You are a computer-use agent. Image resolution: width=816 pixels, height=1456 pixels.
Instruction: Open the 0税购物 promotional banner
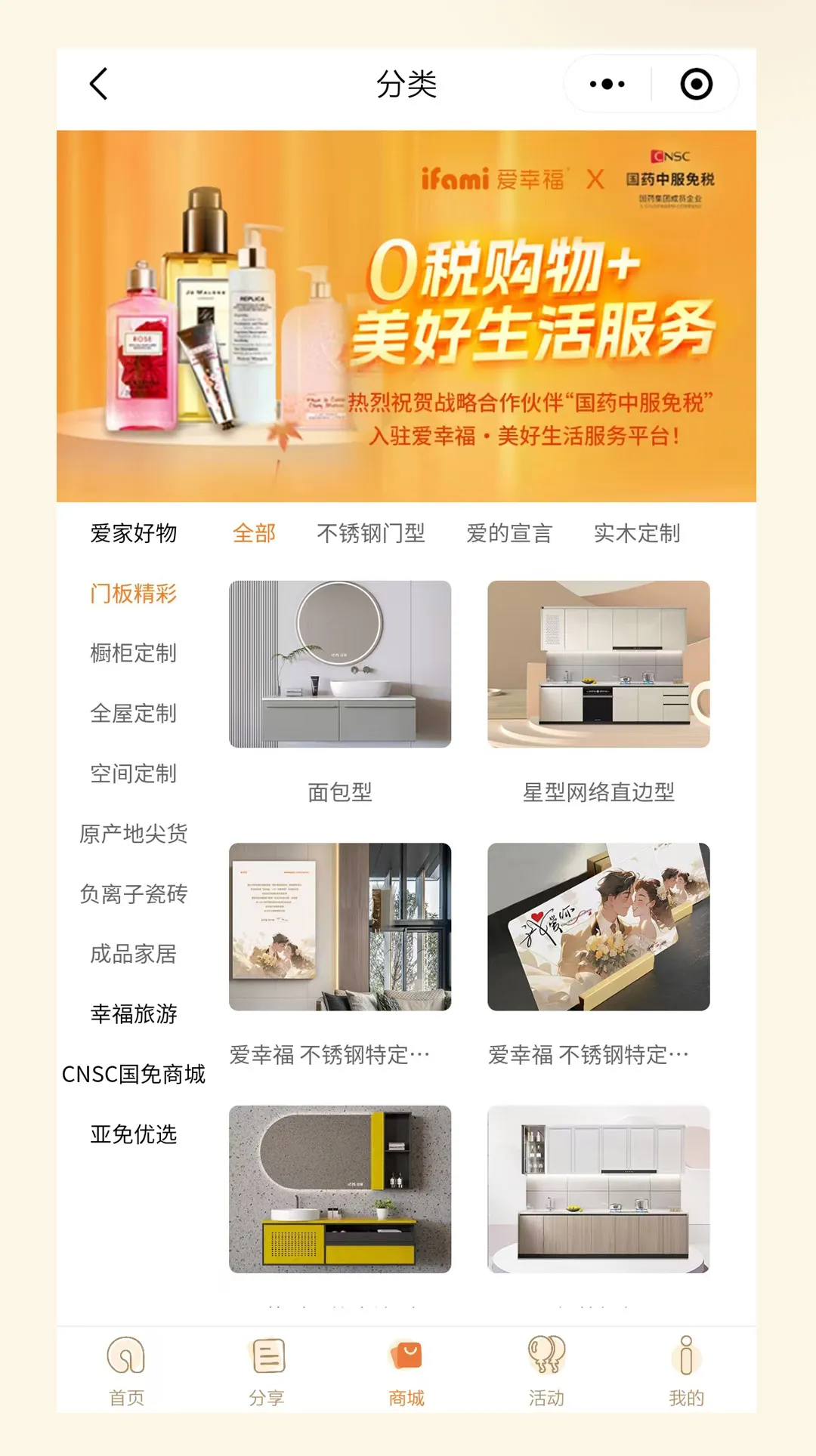406,316
